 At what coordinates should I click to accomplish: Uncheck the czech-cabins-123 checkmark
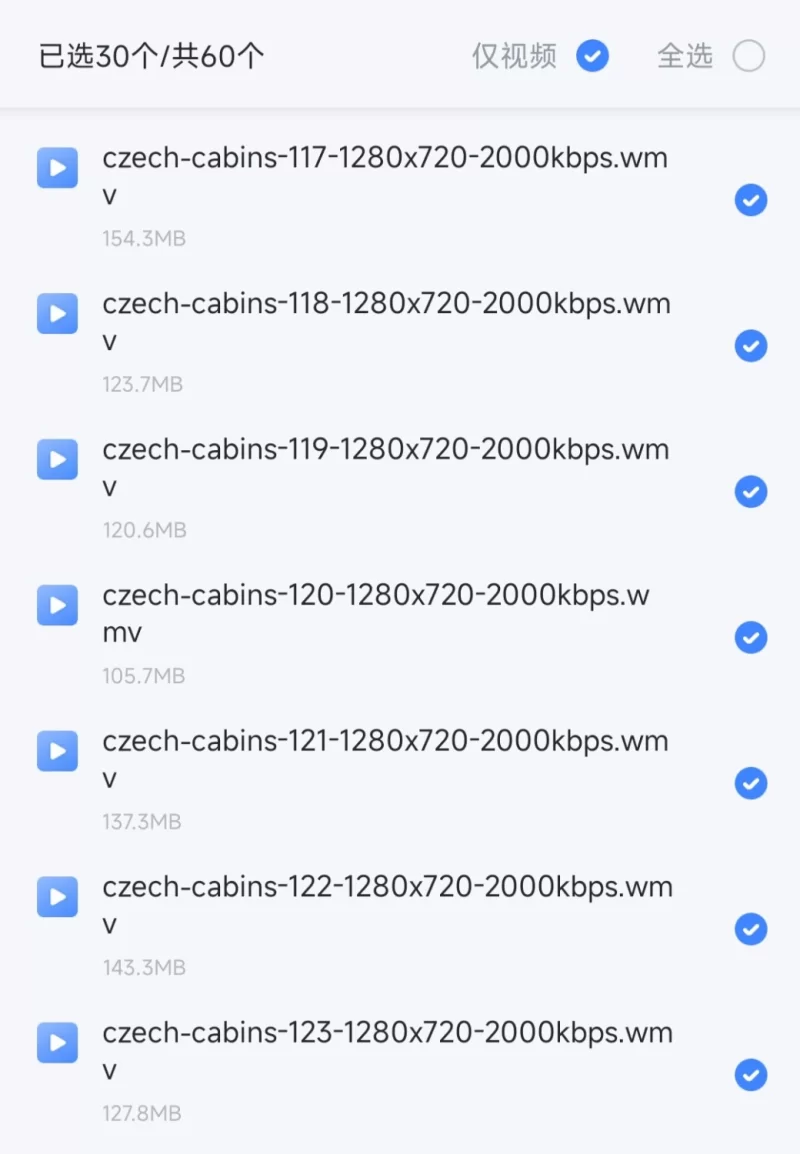(751, 1075)
